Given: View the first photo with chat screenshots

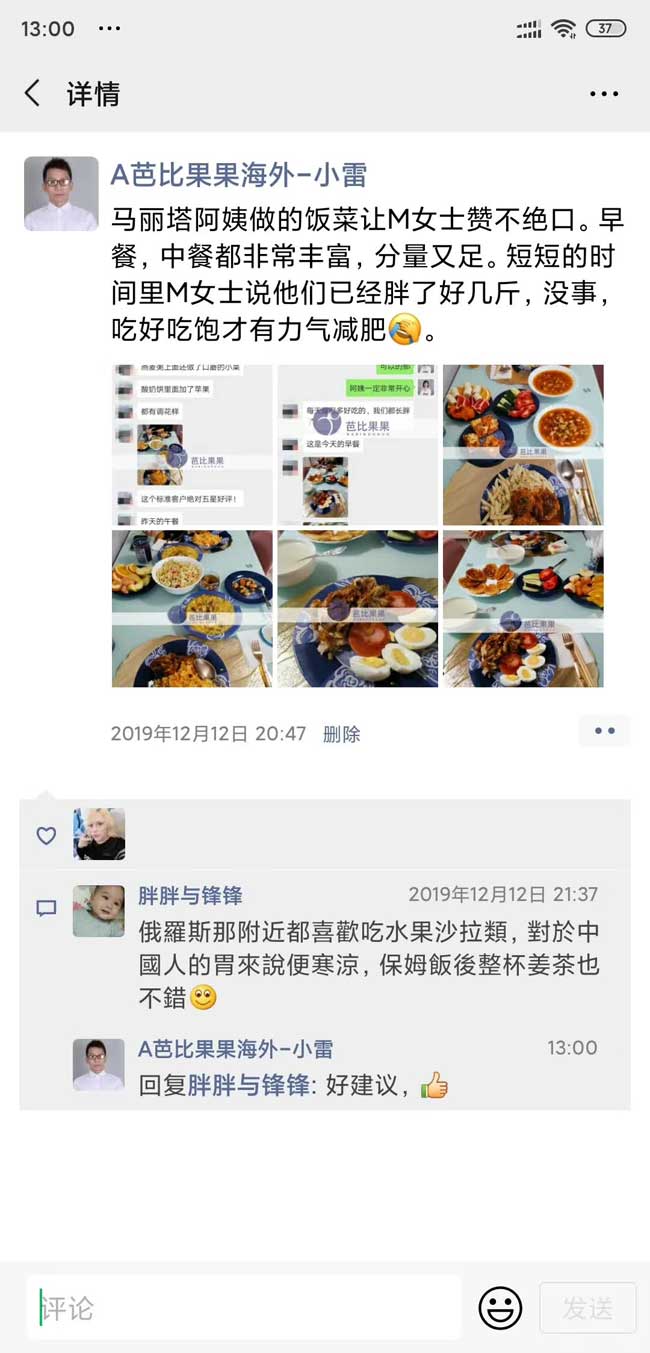Looking at the screenshot, I should [191, 444].
